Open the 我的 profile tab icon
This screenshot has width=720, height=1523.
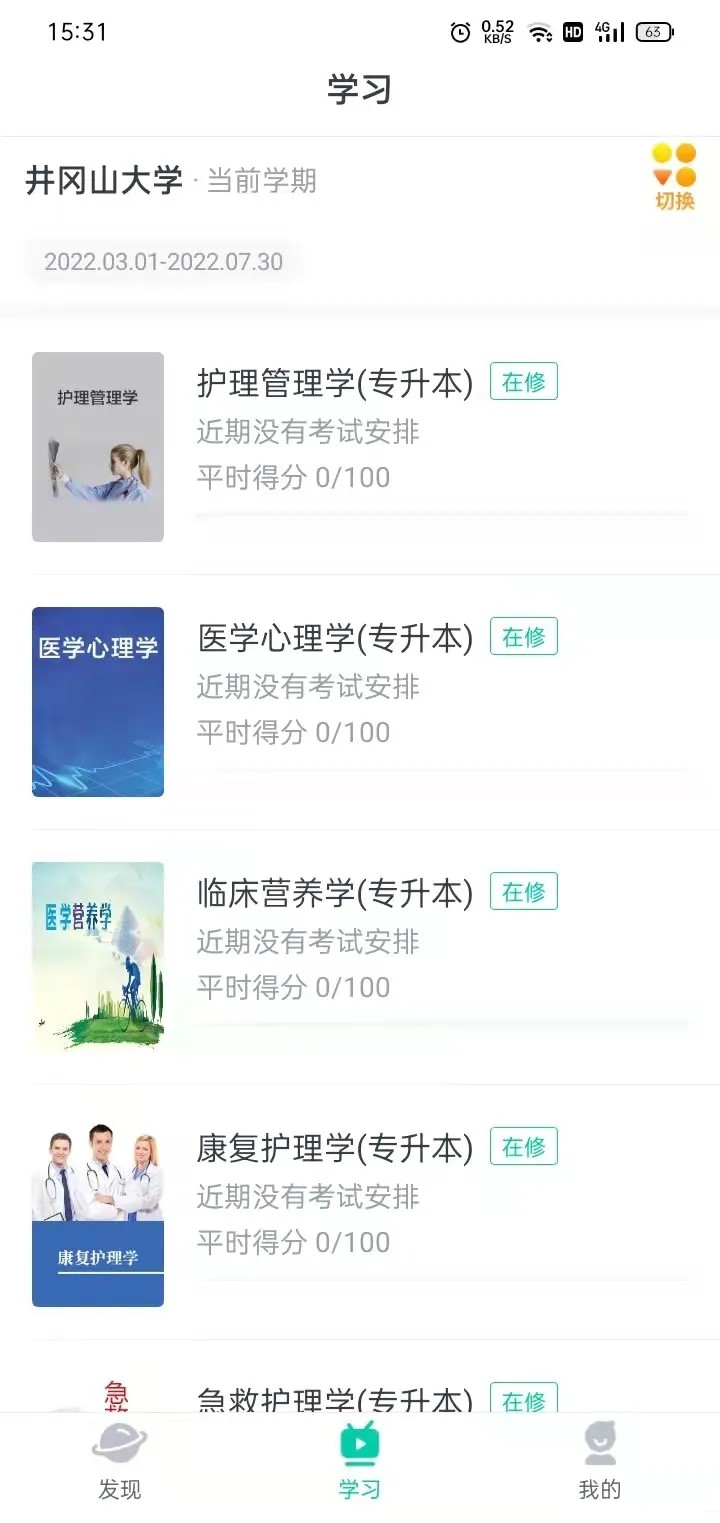(599, 1443)
